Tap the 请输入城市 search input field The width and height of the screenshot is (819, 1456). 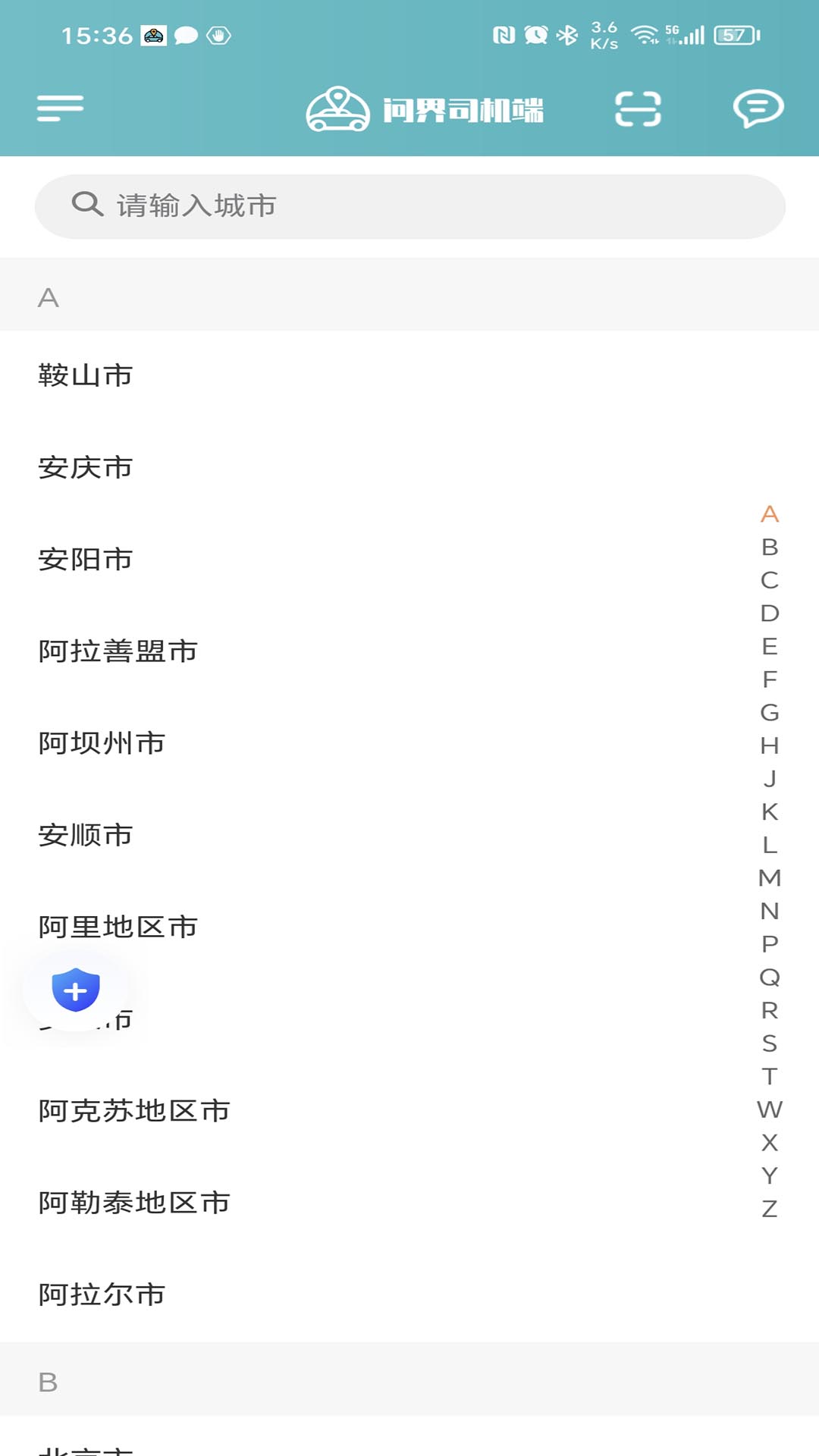coord(409,204)
